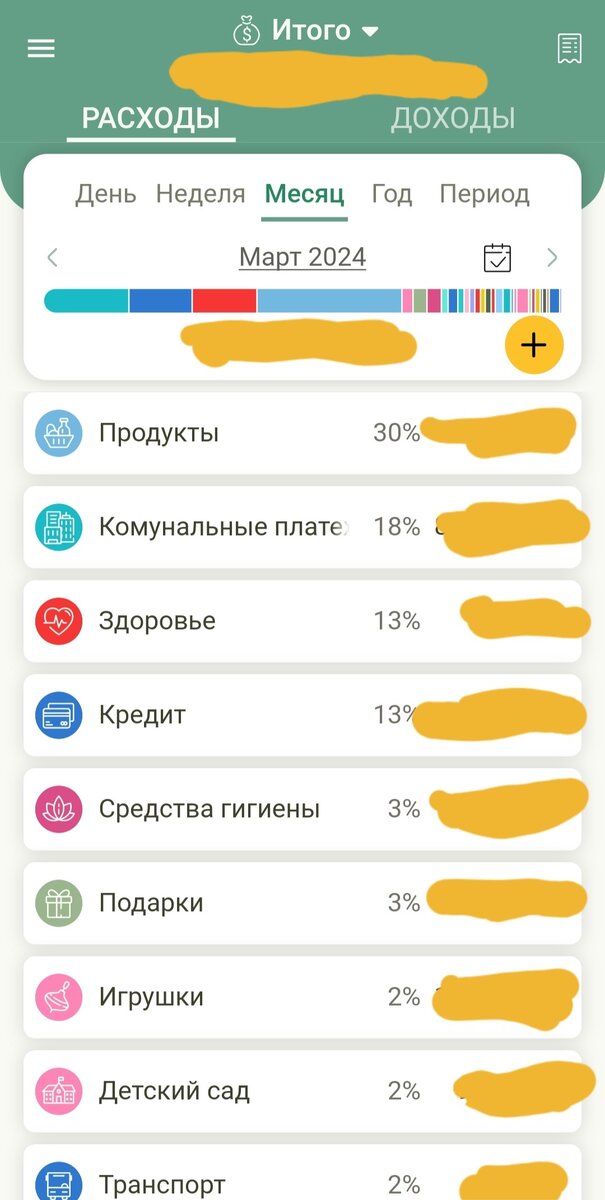Open the receipt list icon
Viewport: 605px width, 1200px height.
pos(569,48)
